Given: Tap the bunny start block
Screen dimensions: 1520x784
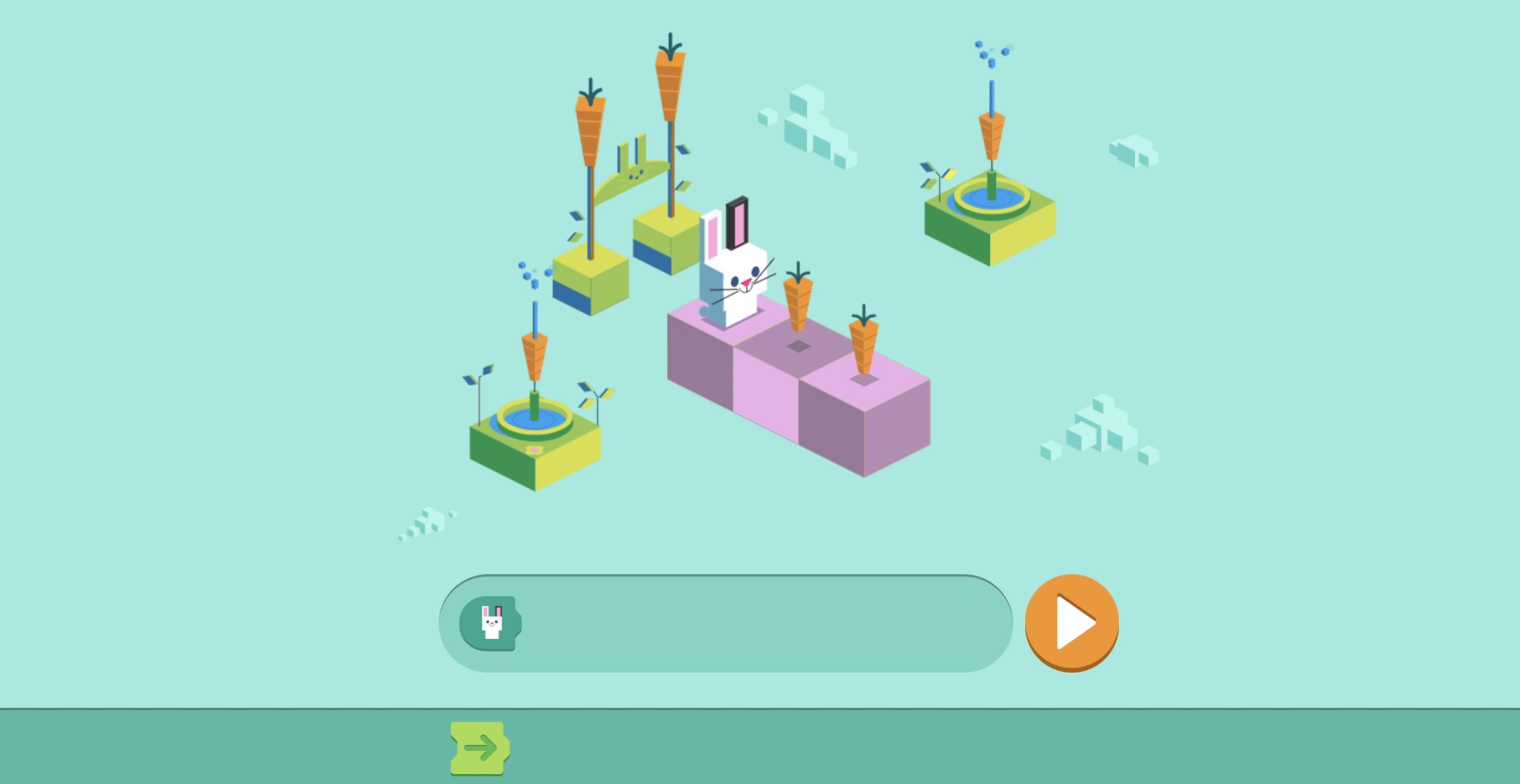Looking at the screenshot, I should [490, 623].
